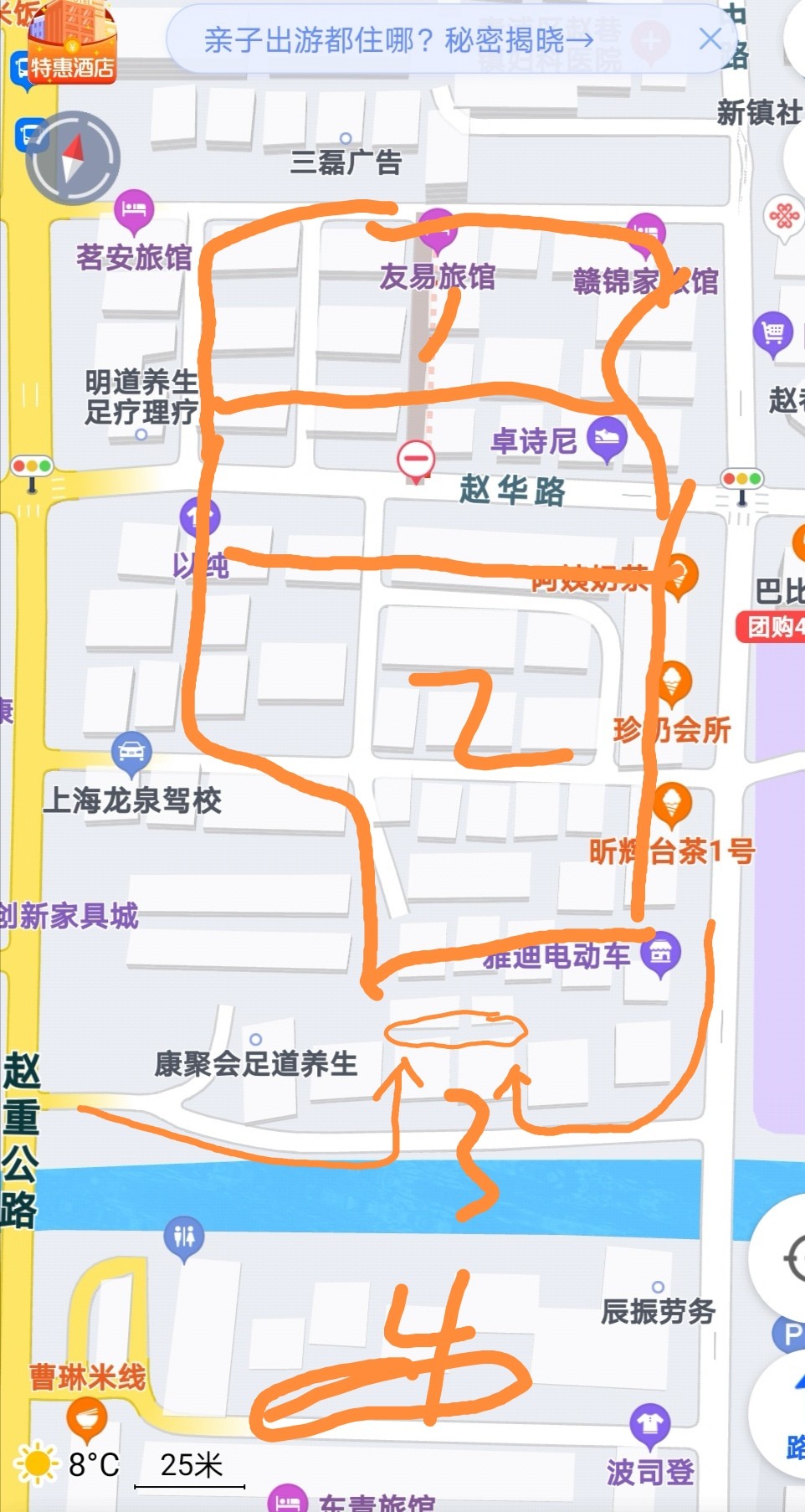The height and width of the screenshot is (1512, 805).
Task: Open the 8°C weather indicator
Action: pyautogui.click(x=68, y=1464)
